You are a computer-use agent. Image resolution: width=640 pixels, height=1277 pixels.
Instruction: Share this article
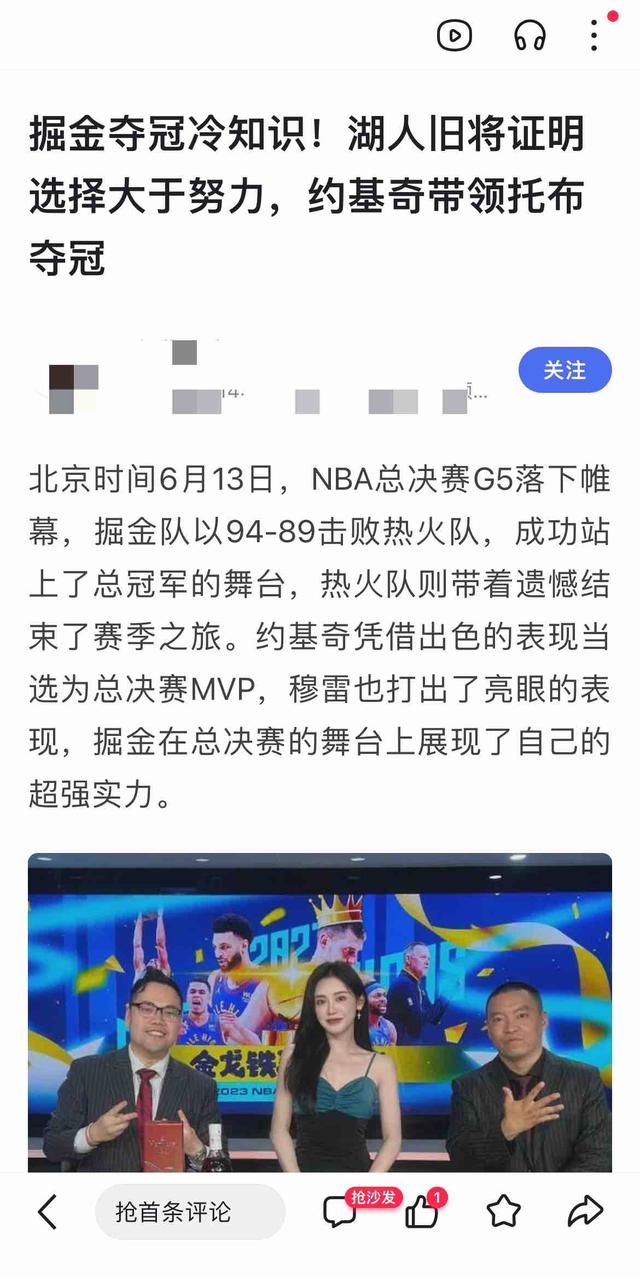pyautogui.click(x=585, y=1212)
